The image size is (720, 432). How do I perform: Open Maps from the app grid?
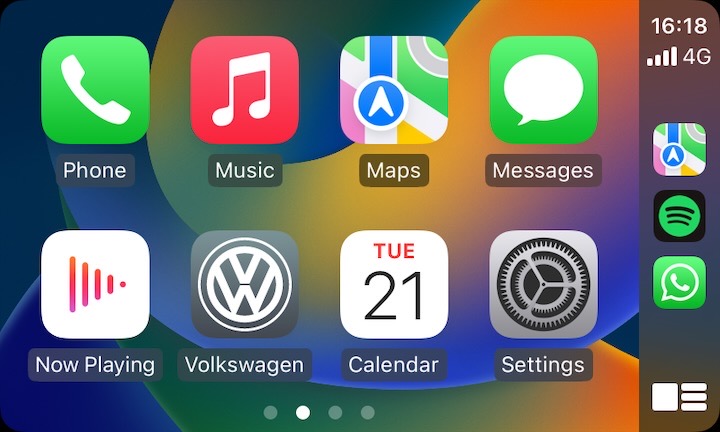(x=394, y=90)
